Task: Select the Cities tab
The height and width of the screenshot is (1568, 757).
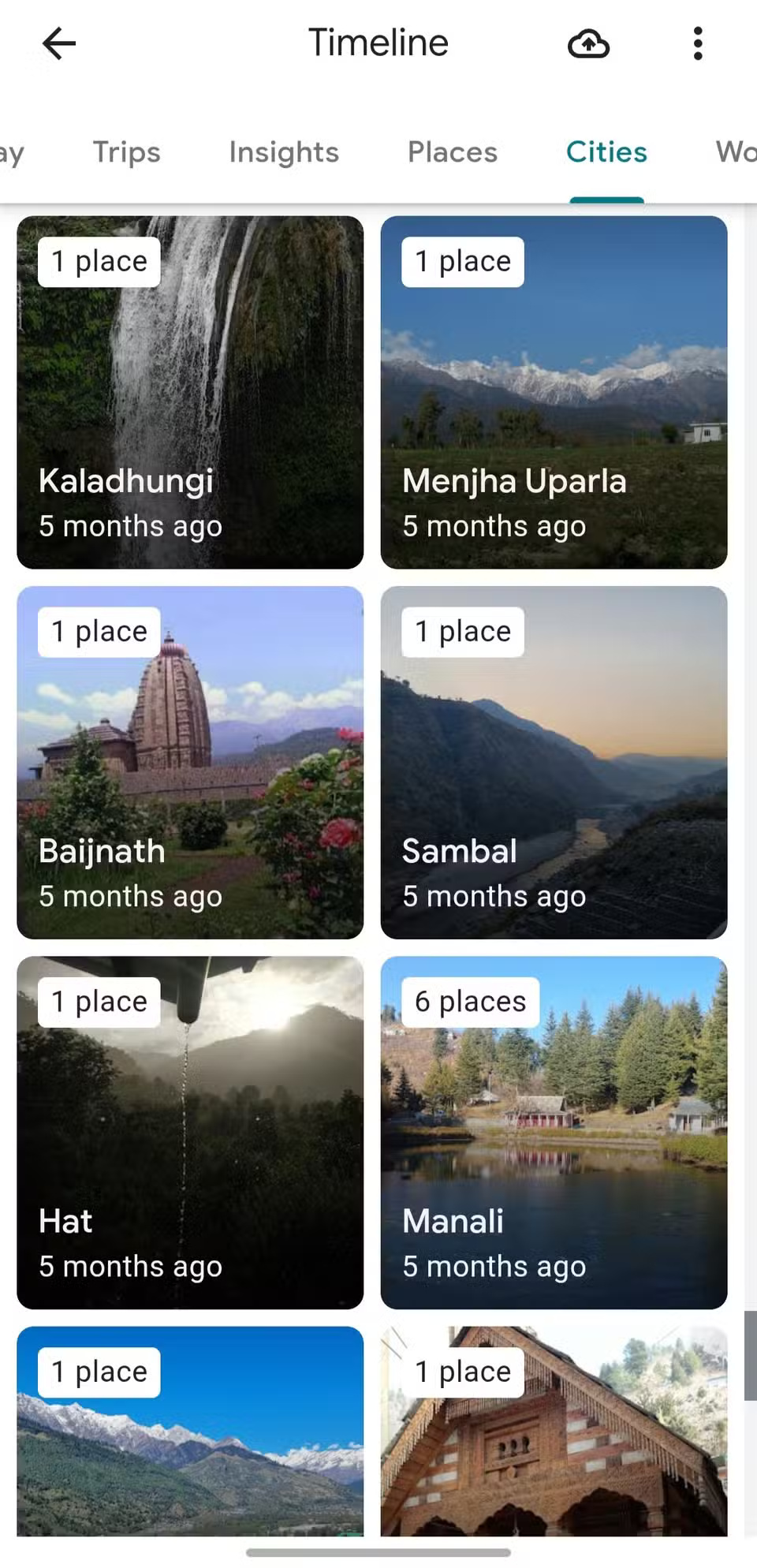Action: [x=606, y=152]
